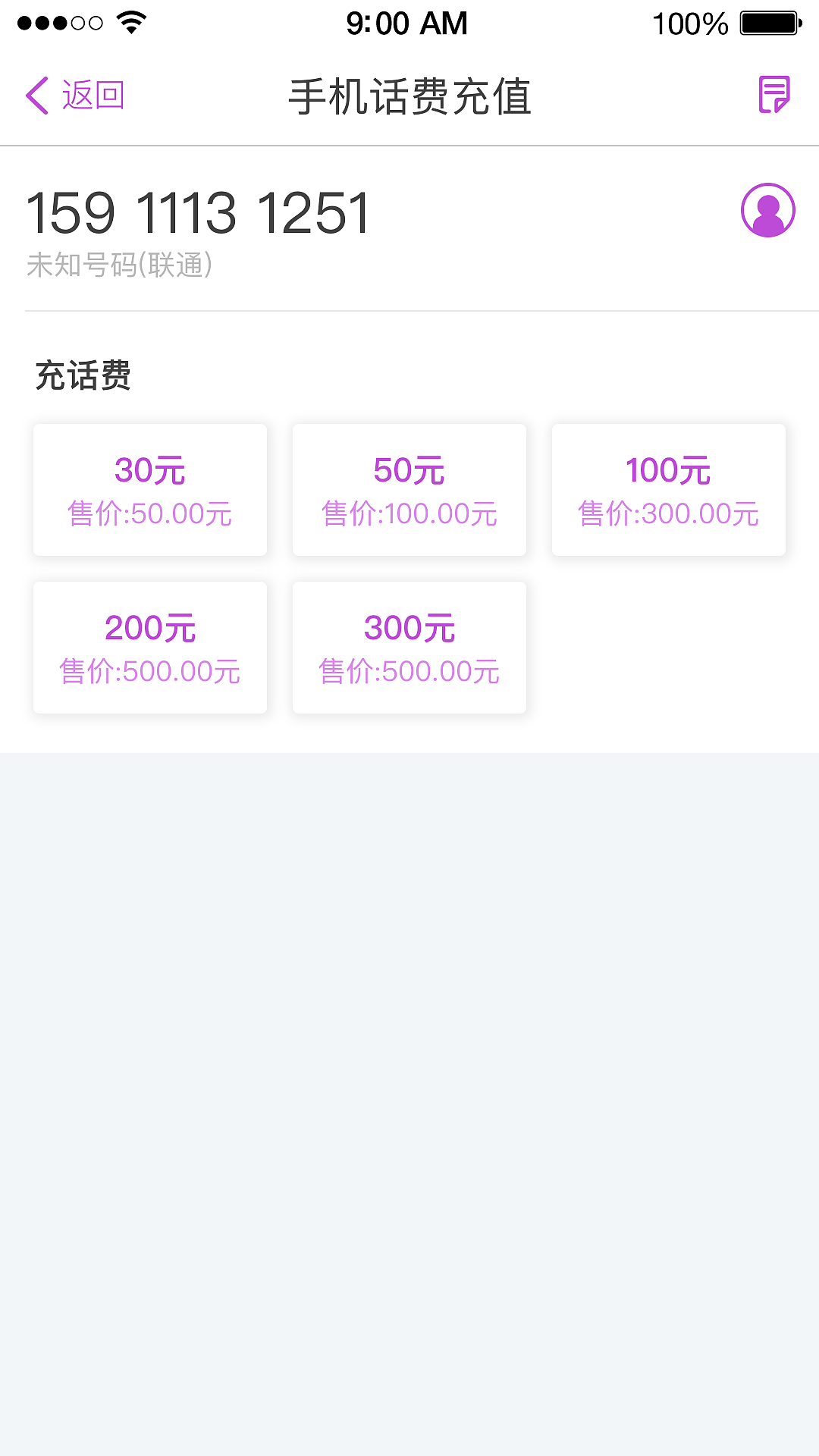Tap 返回 to go back
This screenshot has height=1456, width=819.
(93, 95)
